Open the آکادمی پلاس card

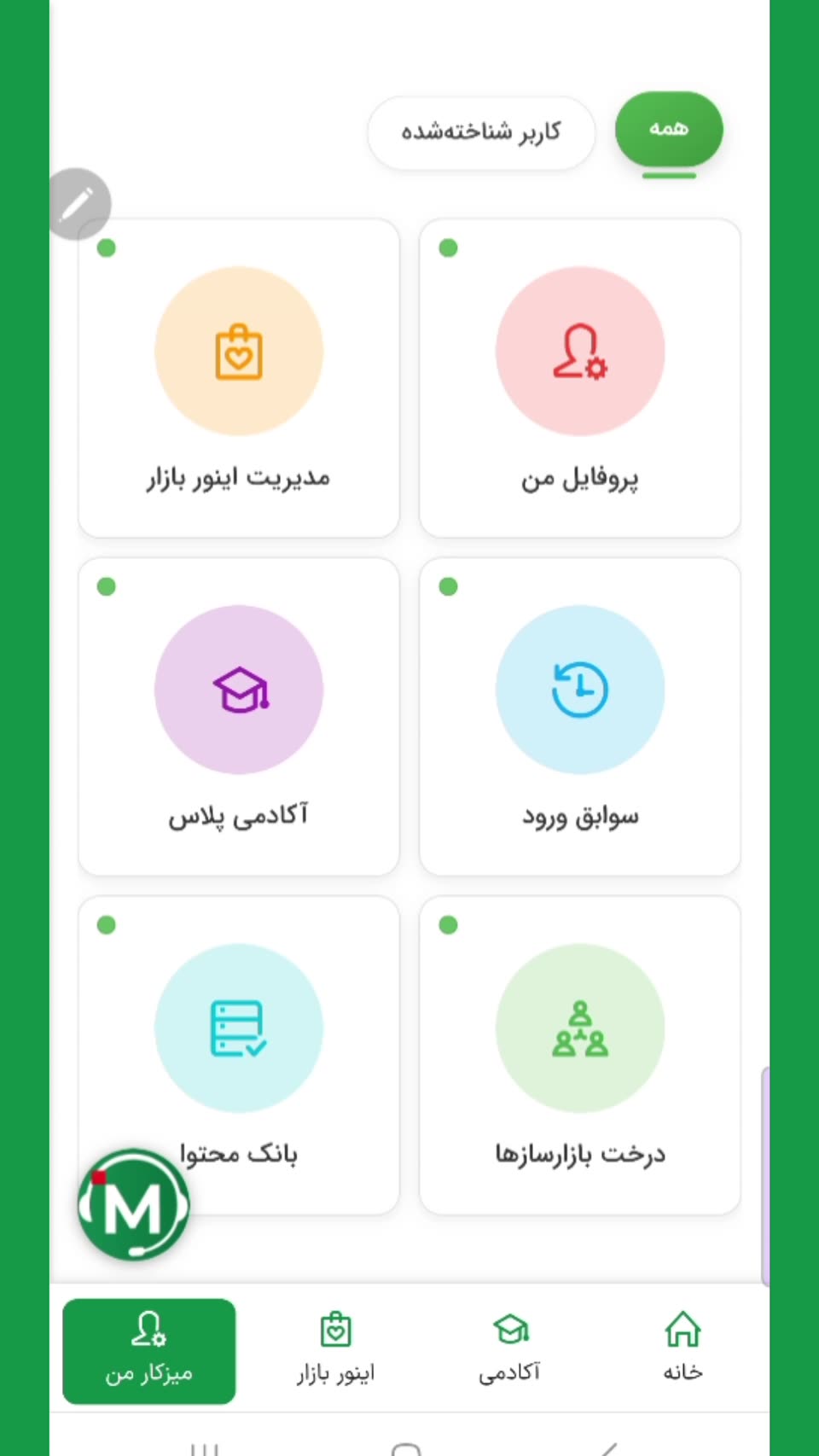pyautogui.click(x=239, y=717)
